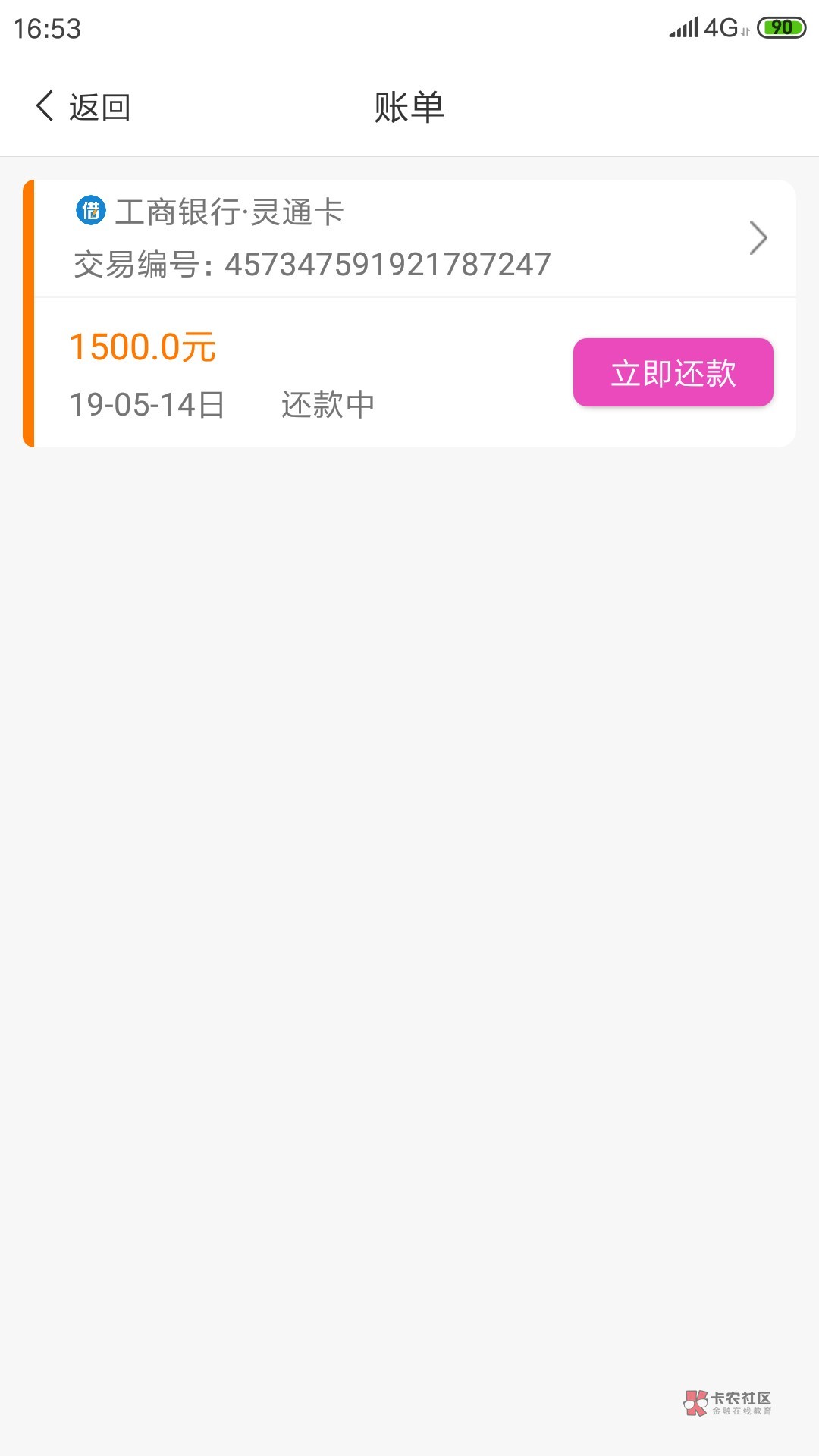819x1456 pixels.
Task: Go back using the 返回 button
Action: click(83, 107)
